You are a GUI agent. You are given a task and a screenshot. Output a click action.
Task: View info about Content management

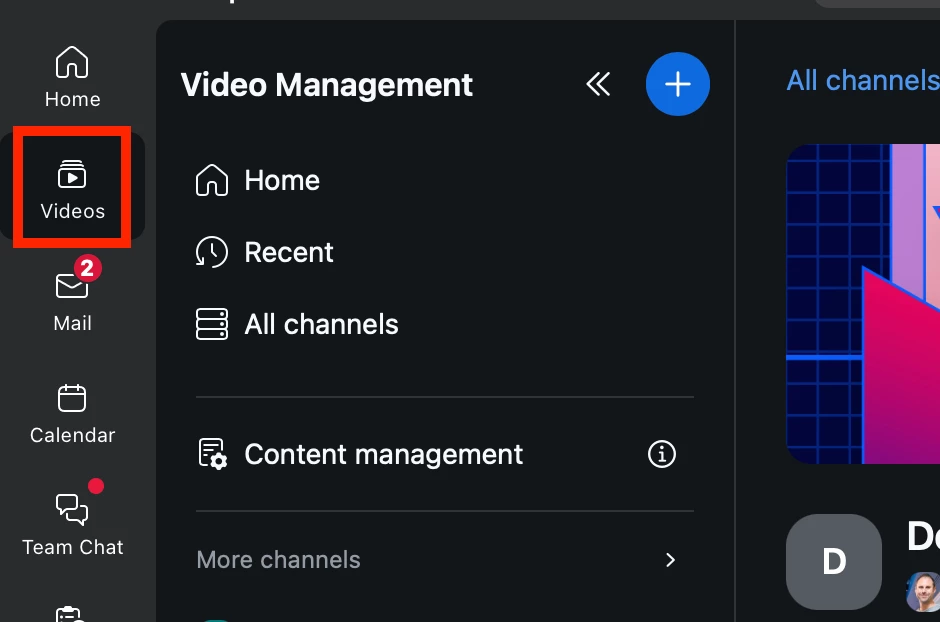(662, 454)
